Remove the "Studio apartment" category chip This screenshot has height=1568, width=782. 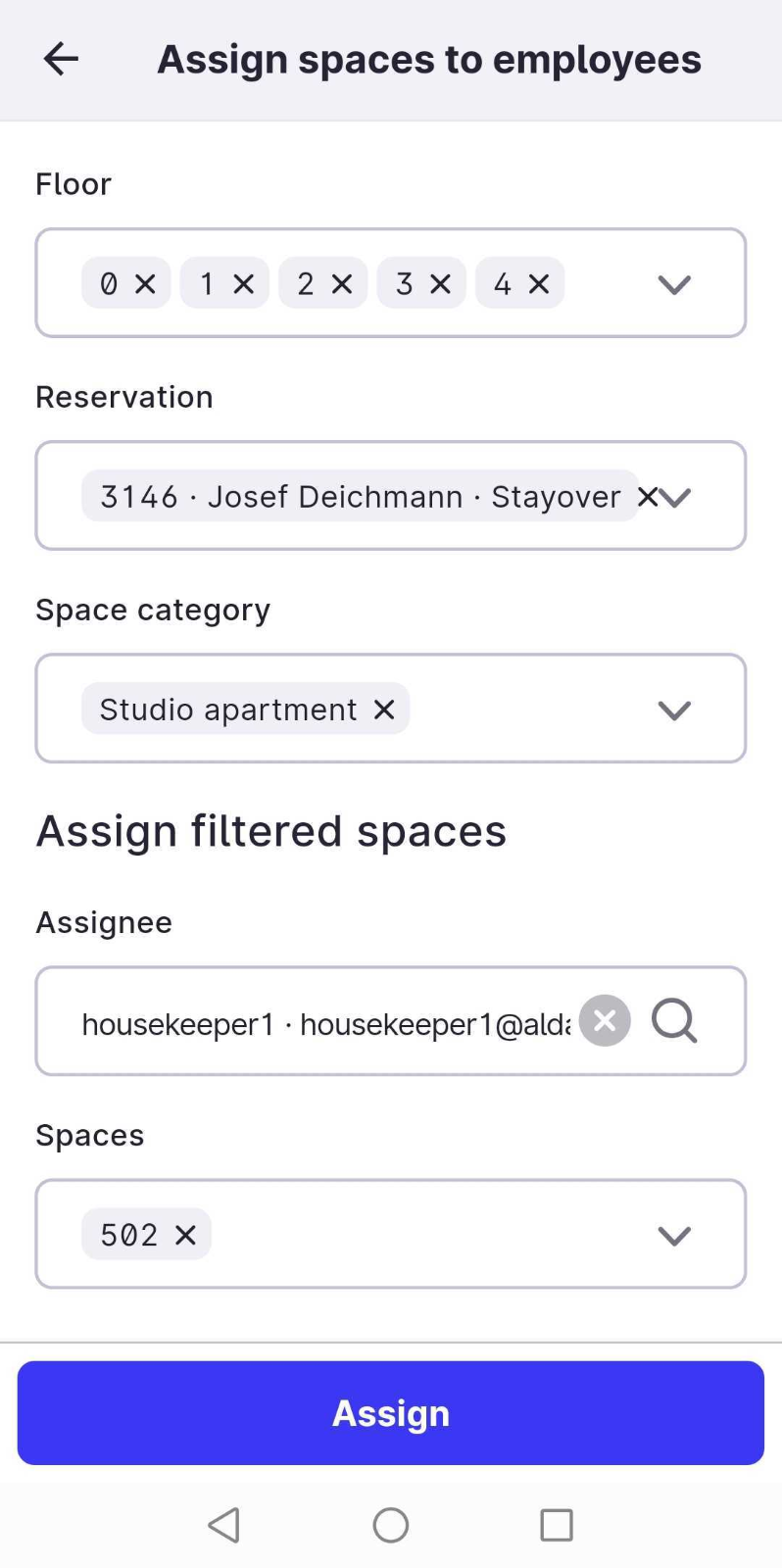pyautogui.click(x=384, y=709)
